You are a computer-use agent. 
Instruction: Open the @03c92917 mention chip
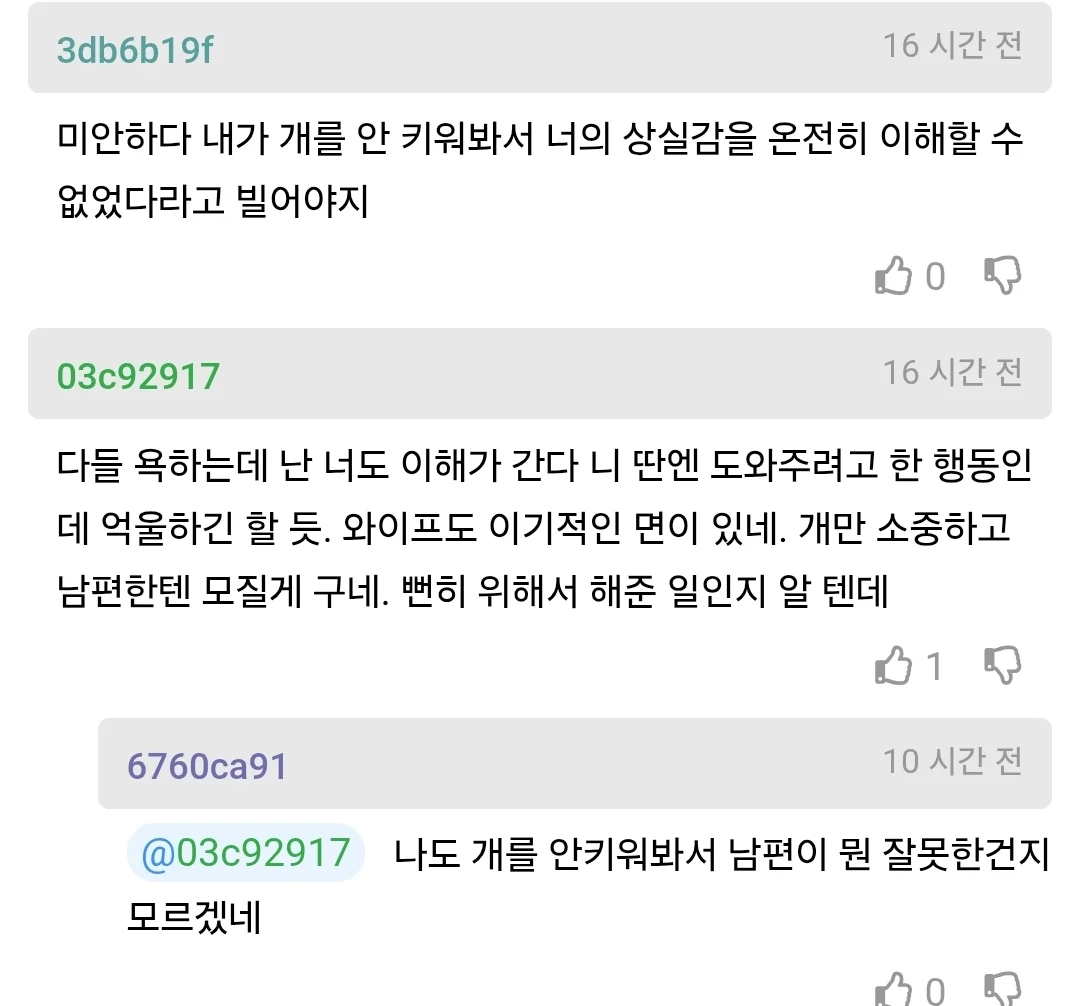click(246, 853)
